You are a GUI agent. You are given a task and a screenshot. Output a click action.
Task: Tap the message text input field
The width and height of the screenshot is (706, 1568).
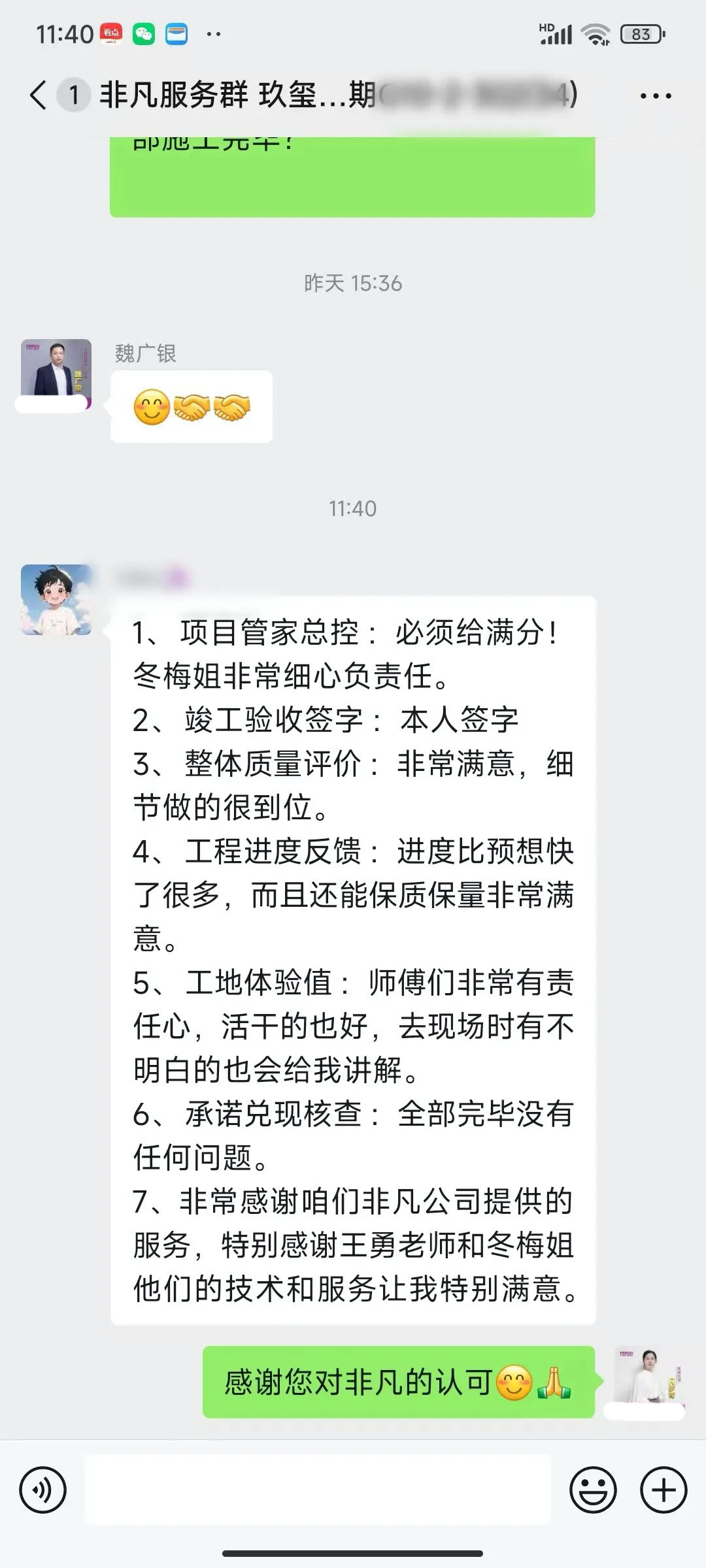(x=318, y=1490)
